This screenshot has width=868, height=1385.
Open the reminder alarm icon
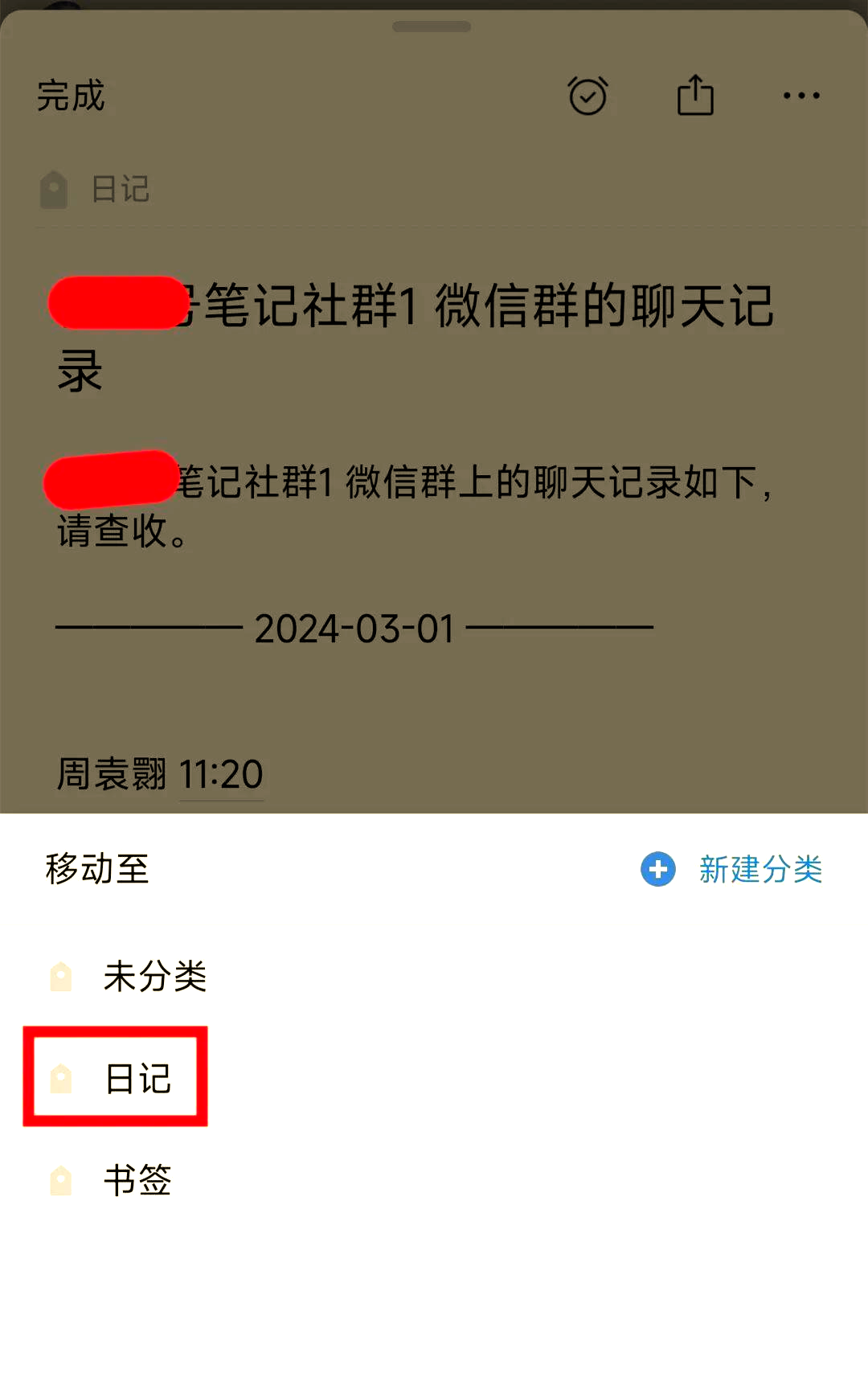(x=586, y=95)
